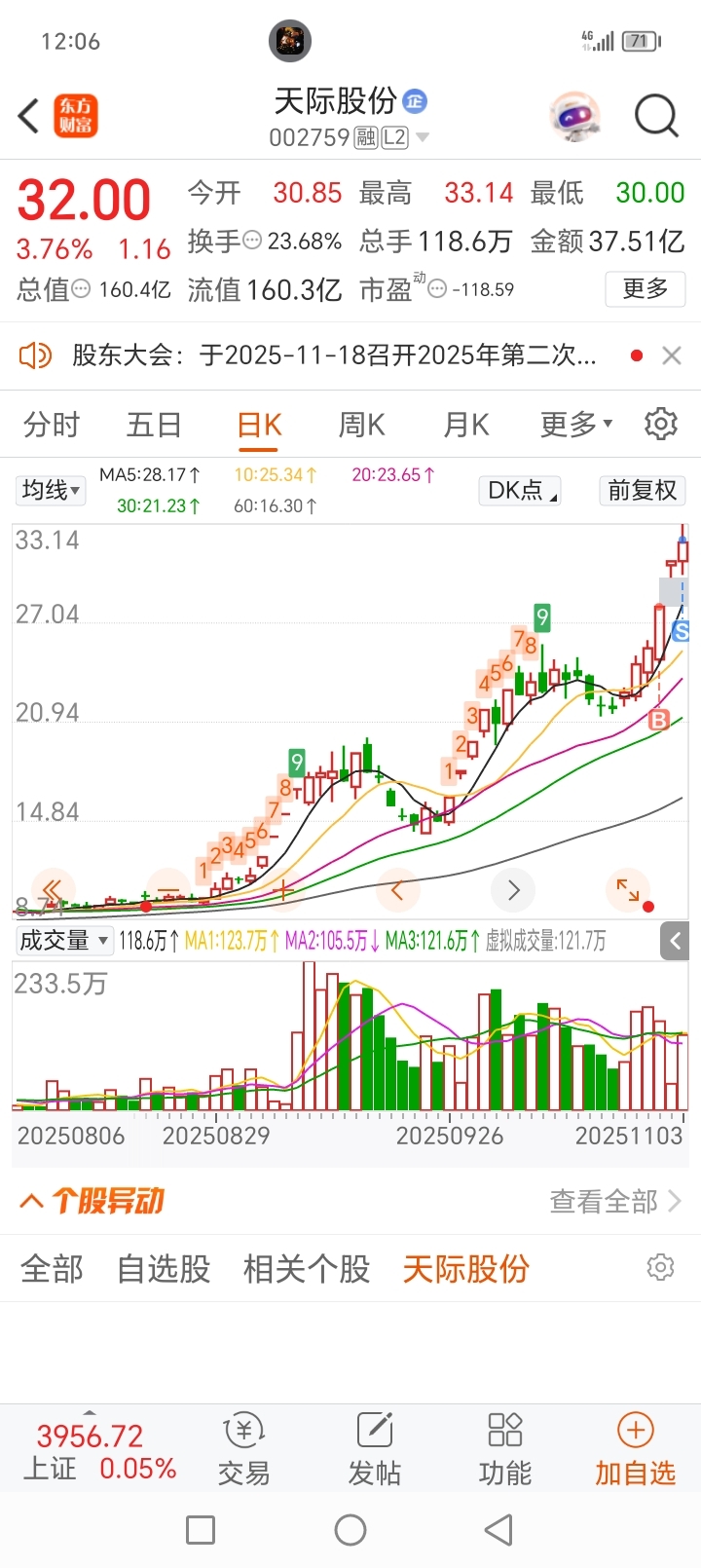Go back using the top-left arrow
701x1568 pixels.
pyautogui.click(x=29, y=116)
